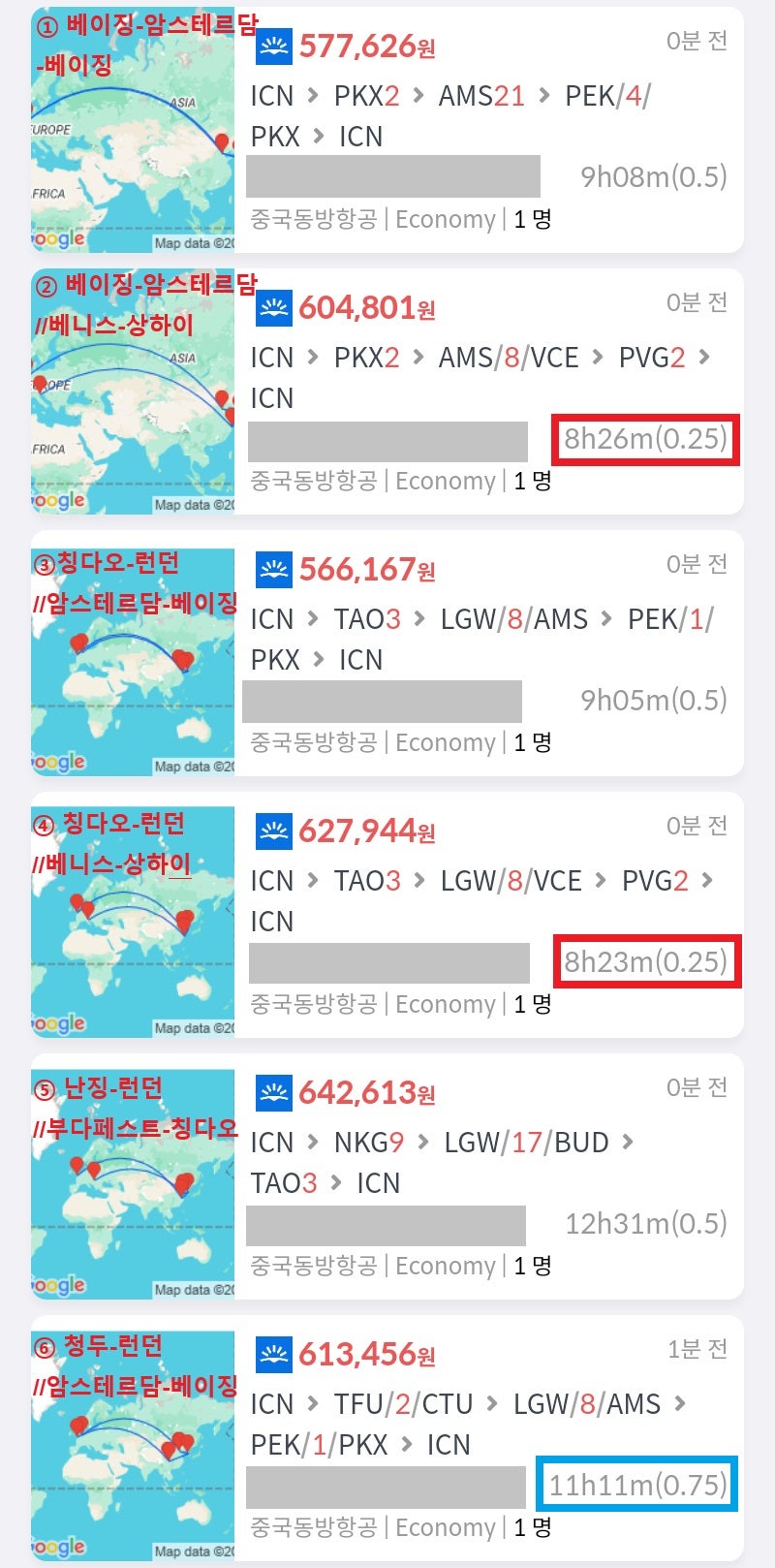
Task: View the 627,944원 Qingdao-London itinerary
Action: (x=484, y=901)
